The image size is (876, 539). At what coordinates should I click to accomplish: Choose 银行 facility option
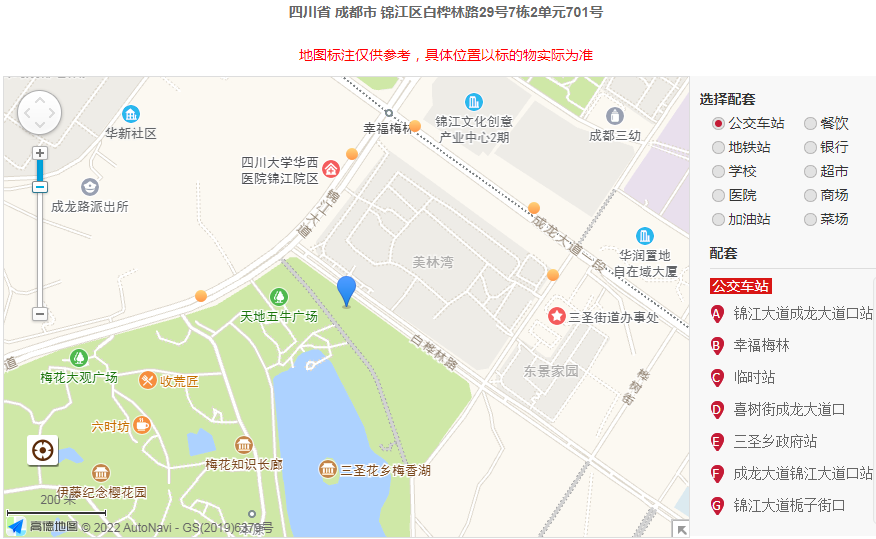(x=810, y=148)
